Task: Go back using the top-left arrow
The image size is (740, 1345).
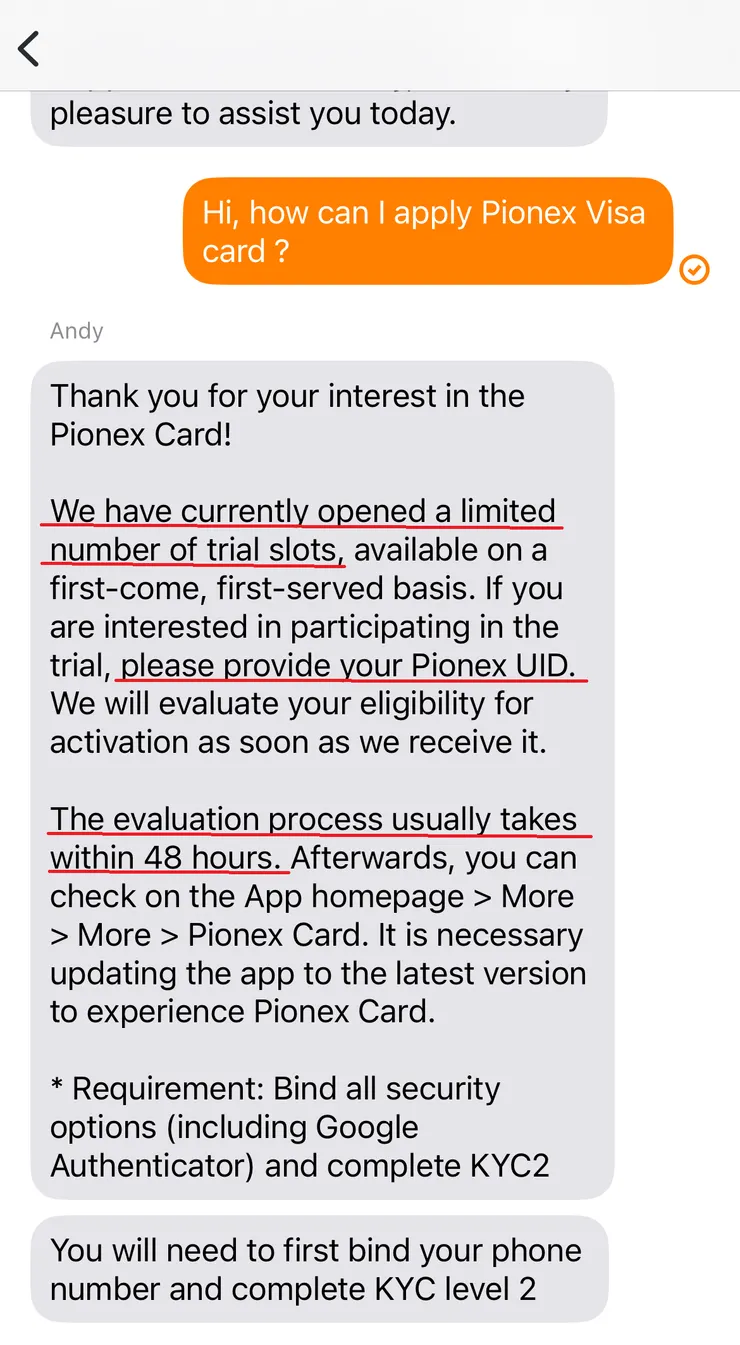Action: [30, 47]
